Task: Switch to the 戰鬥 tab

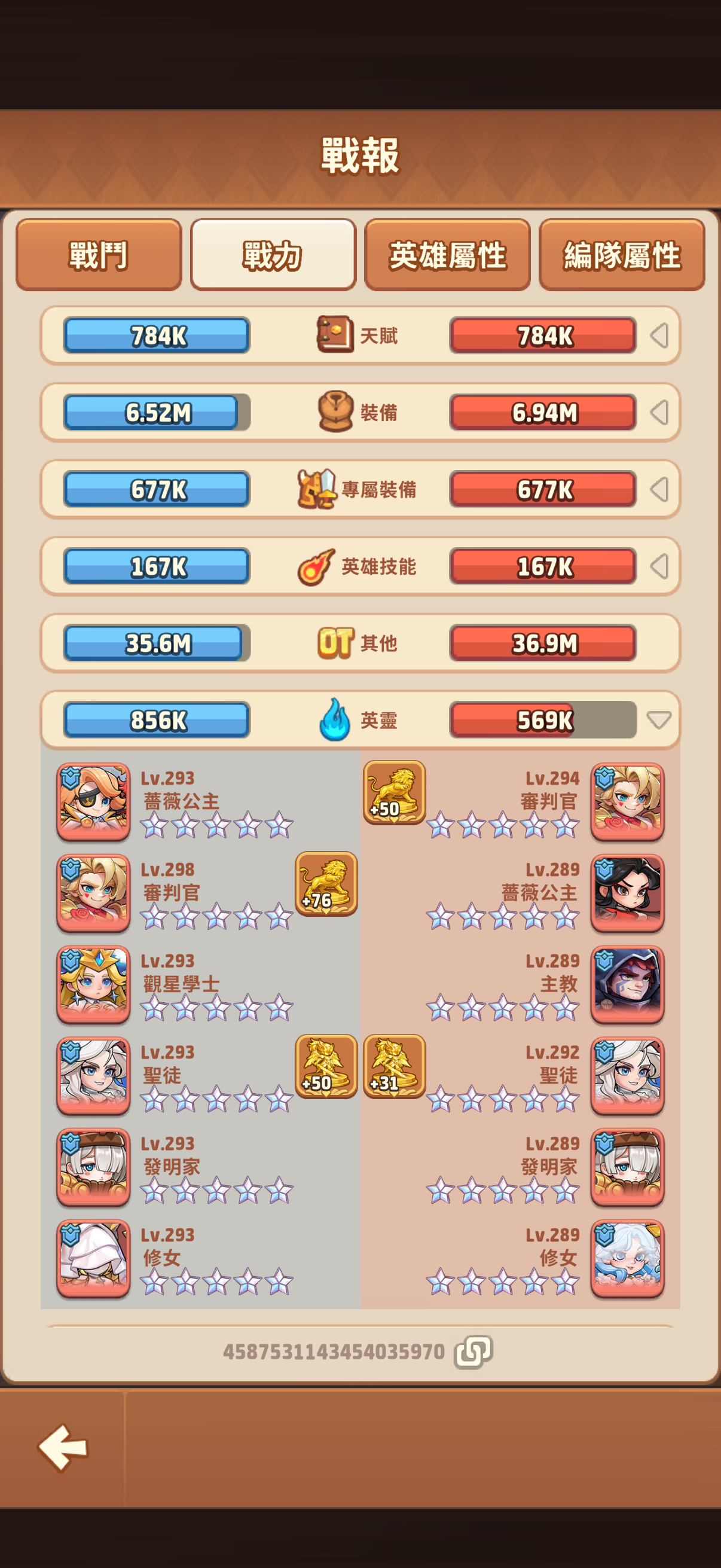Action: point(99,255)
